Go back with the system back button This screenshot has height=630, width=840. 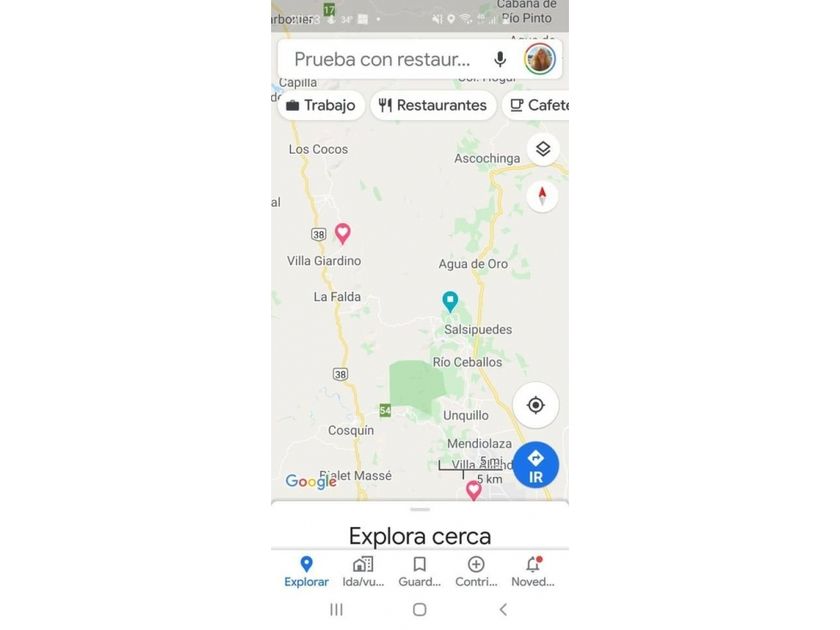503,609
